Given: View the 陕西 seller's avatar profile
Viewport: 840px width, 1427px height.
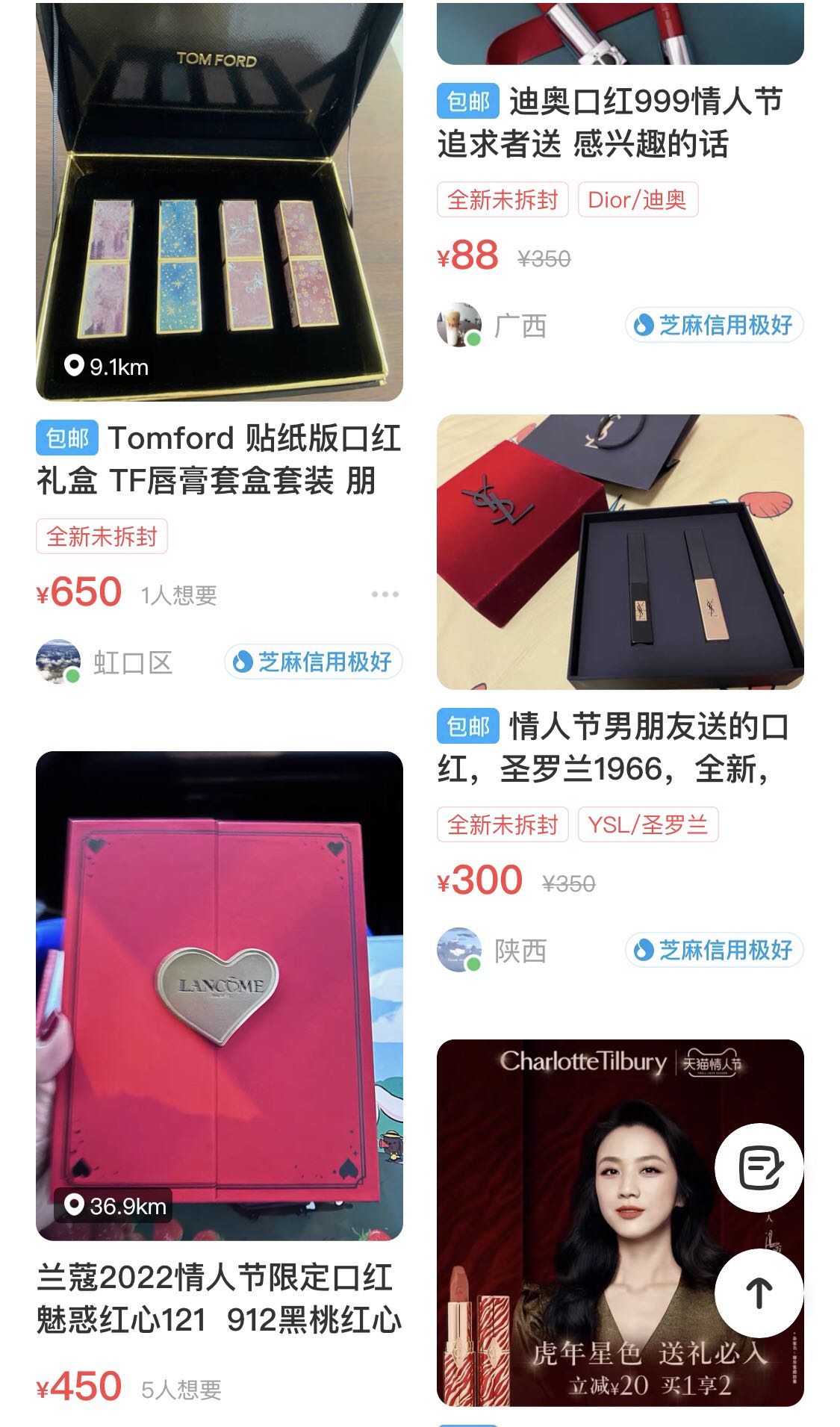Looking at the screenshot, I should [x=458, y=950].
